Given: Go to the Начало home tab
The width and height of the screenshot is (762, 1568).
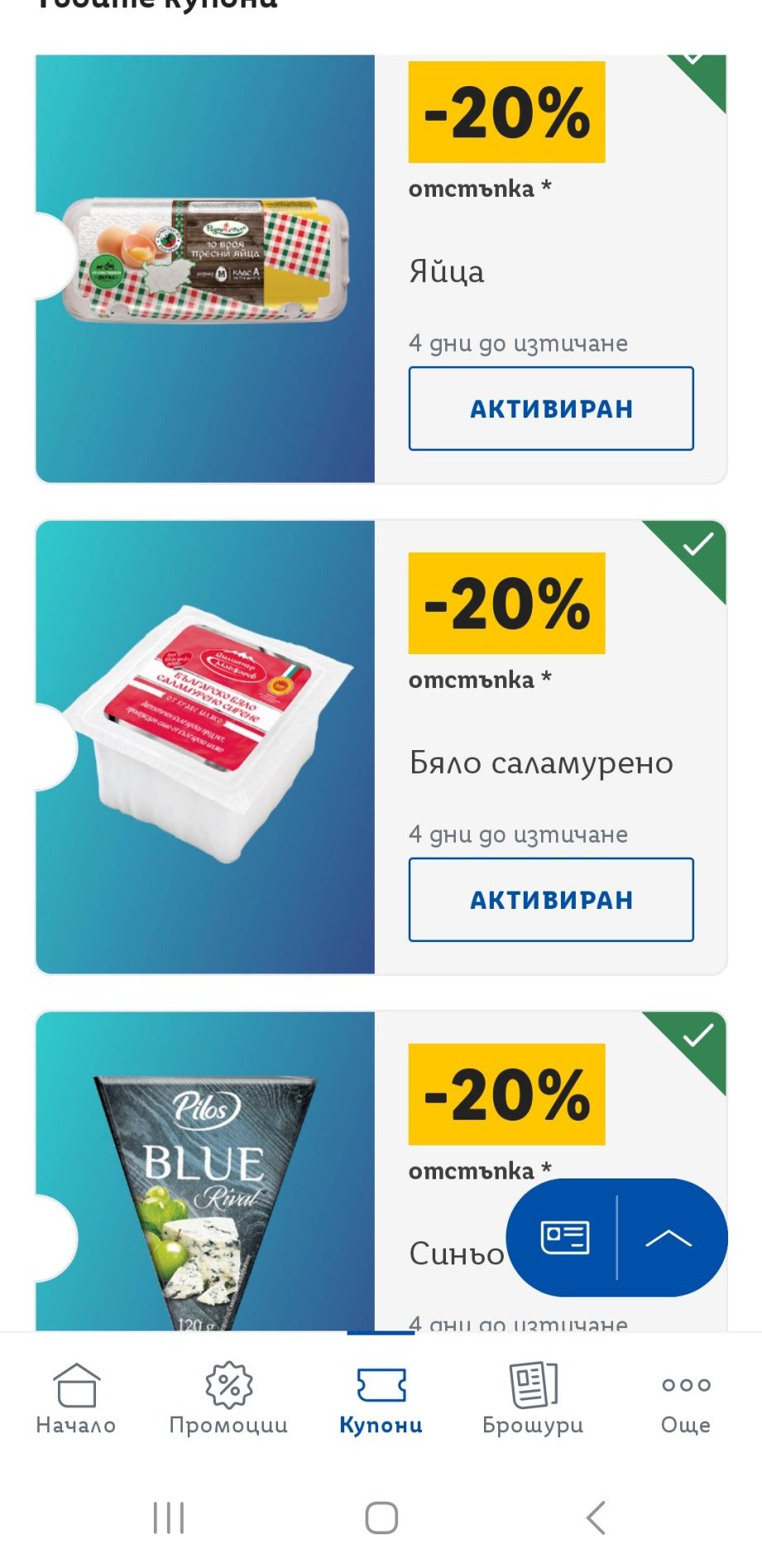Looking at the screenshot, I should [x=76, y=1399].
